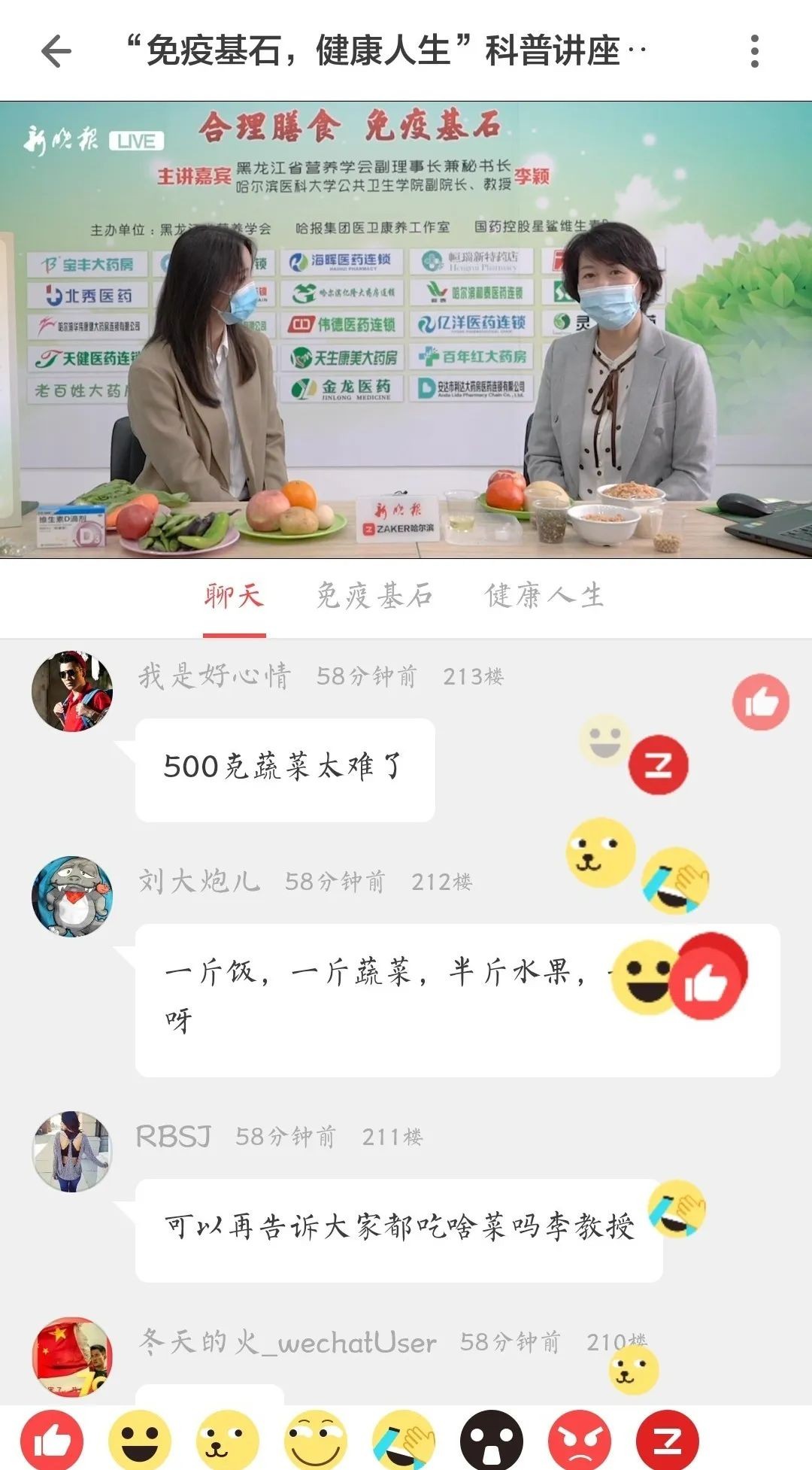Open the three-dot overflow menu
This screenshot has width=812, height=1470.
(x=755, y=51)
